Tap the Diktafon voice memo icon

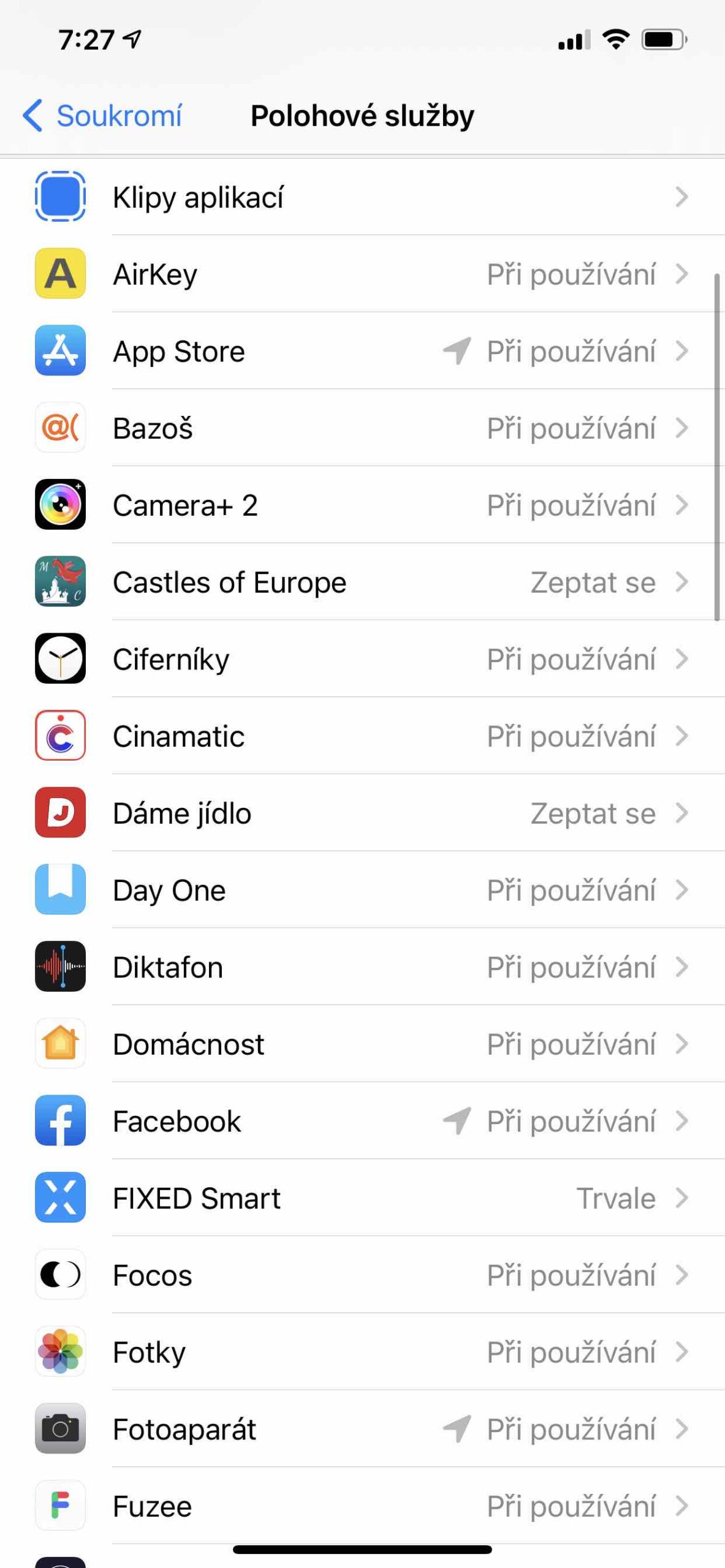pos(61,967)
